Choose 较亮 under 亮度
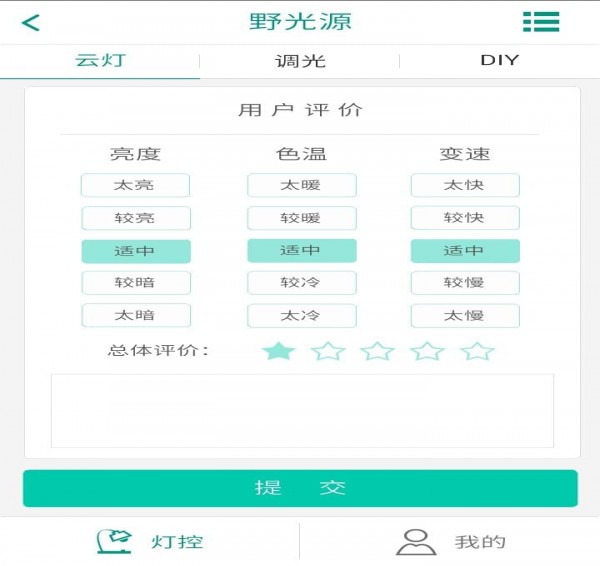 click(135, 218)
